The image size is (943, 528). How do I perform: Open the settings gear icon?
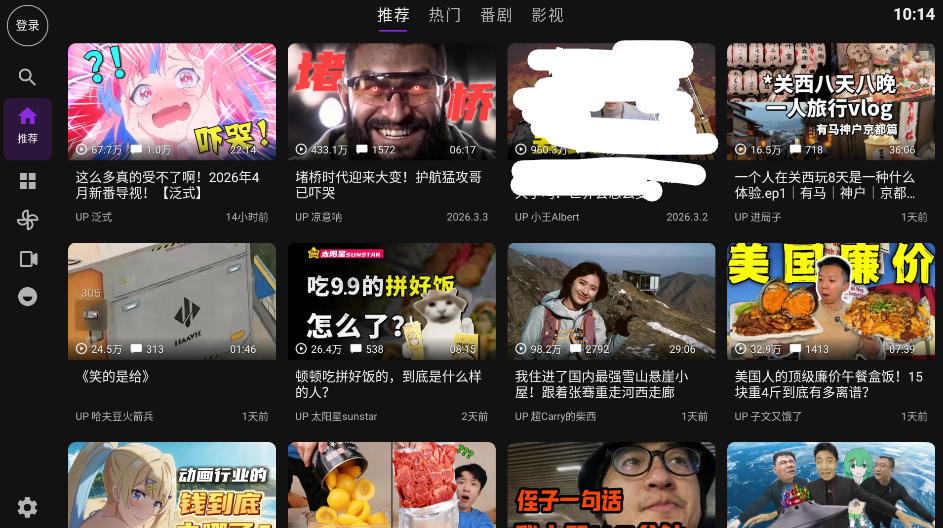(x=27, y=507)
